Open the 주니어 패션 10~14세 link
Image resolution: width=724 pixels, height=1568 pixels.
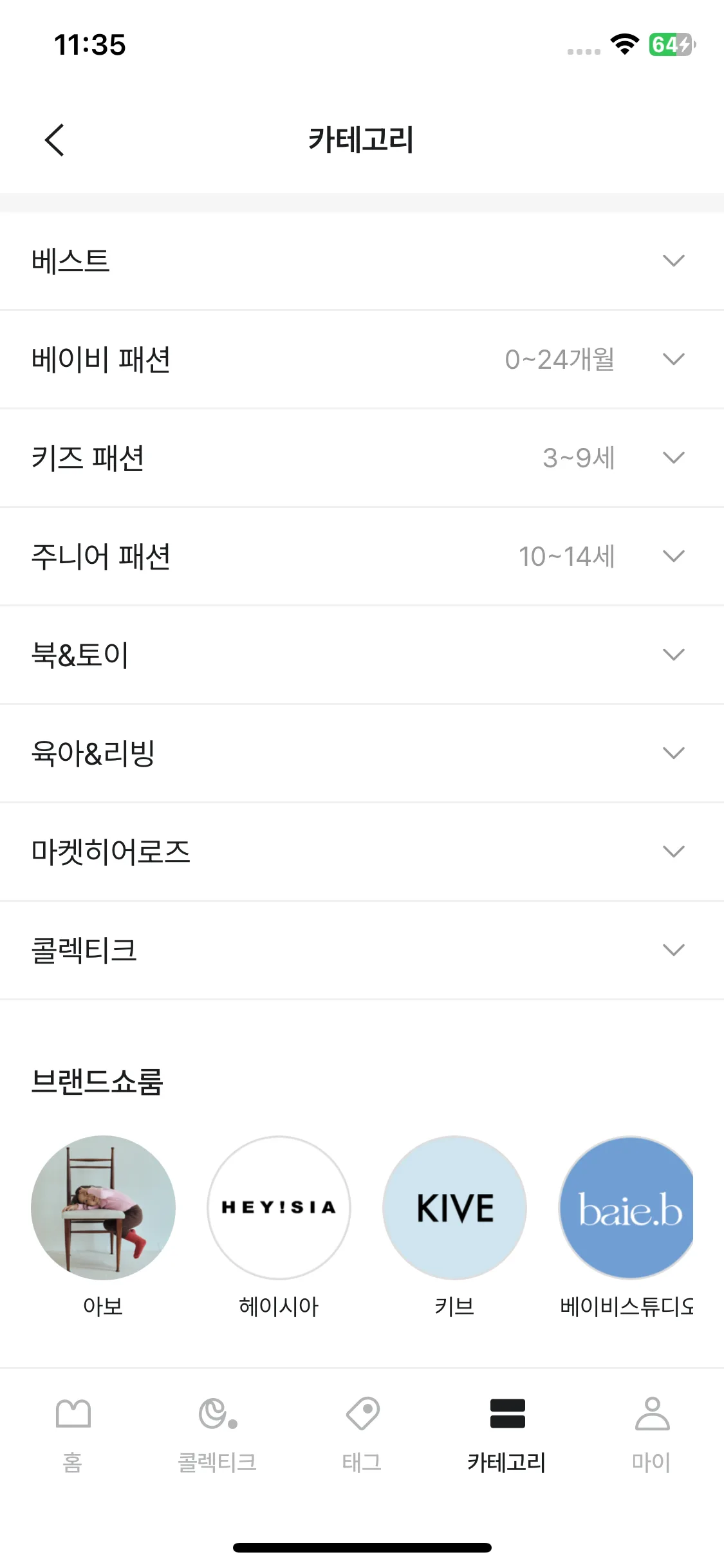click(362, 556)
